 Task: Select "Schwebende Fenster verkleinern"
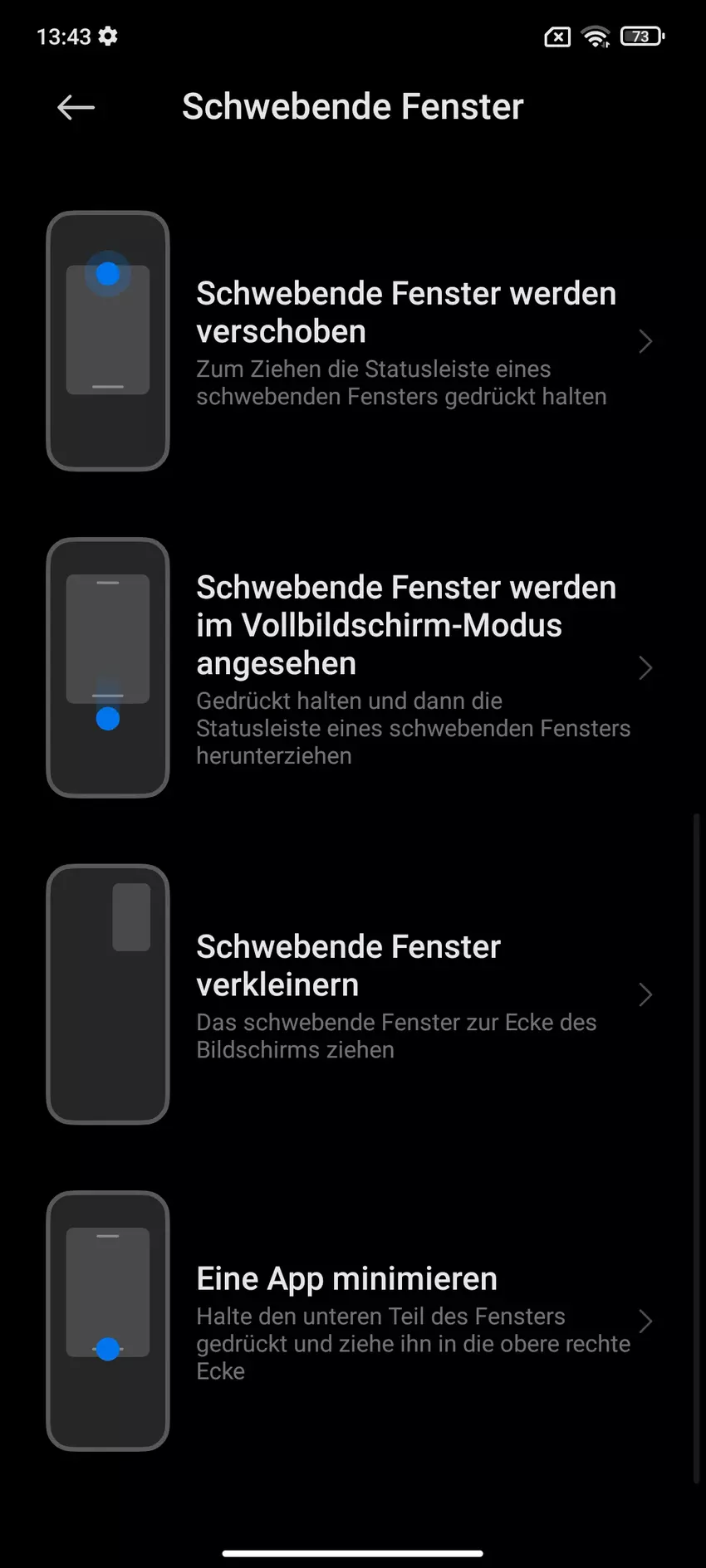405,994
